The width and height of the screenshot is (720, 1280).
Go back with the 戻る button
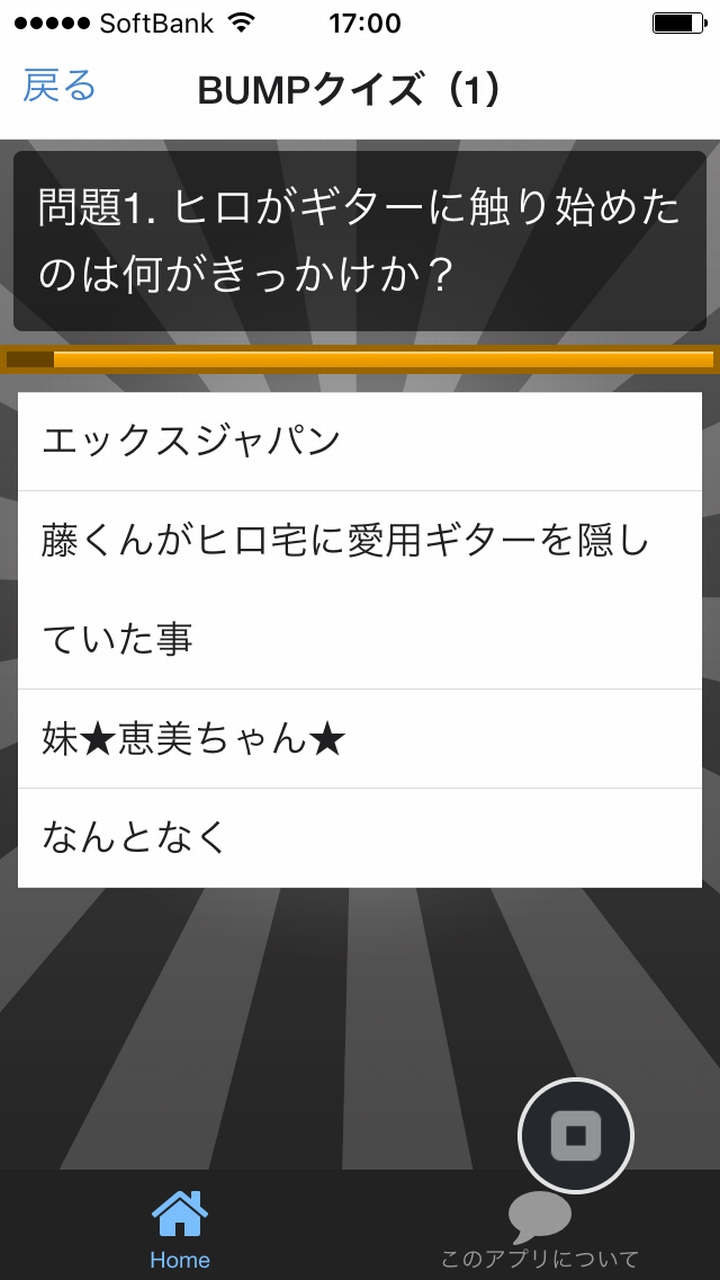[x=59, y=87]
